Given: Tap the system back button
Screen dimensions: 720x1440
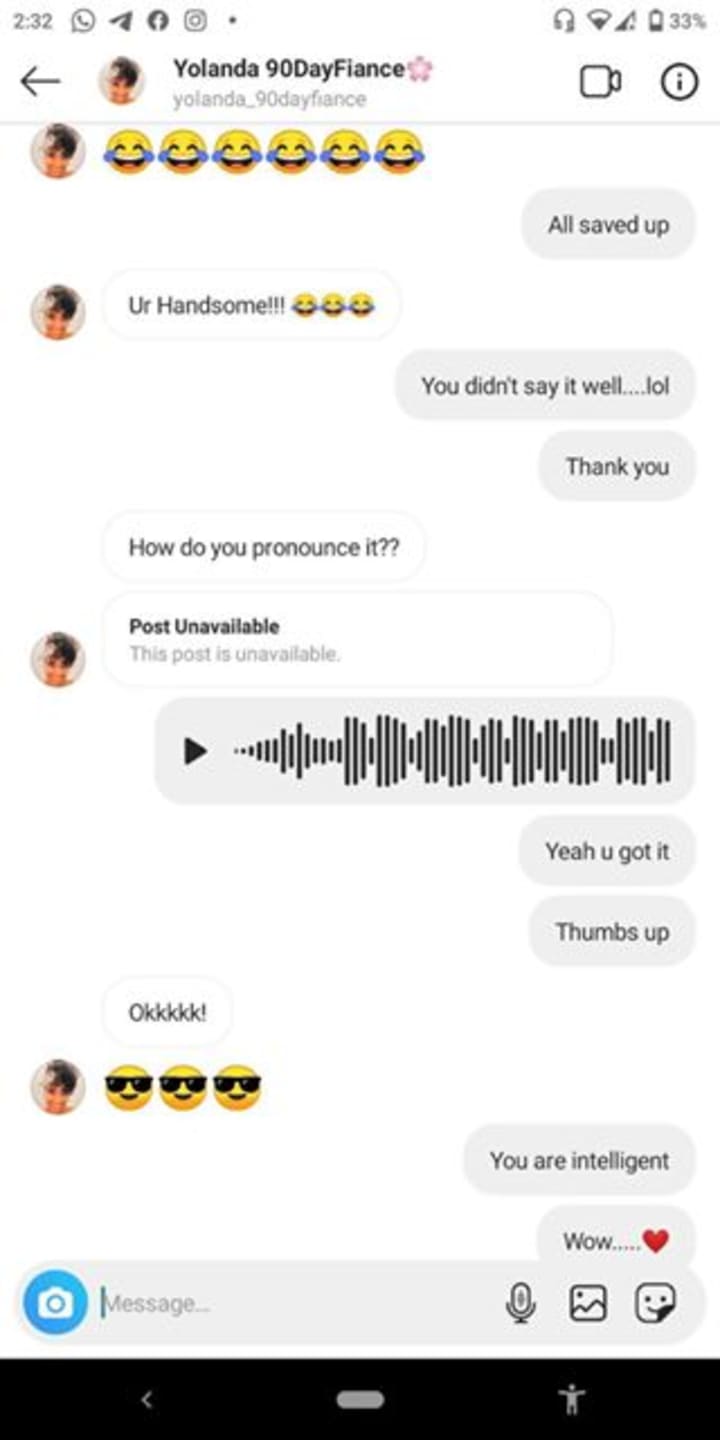Looking at the screenshot, I should (x=147, y=1400).
